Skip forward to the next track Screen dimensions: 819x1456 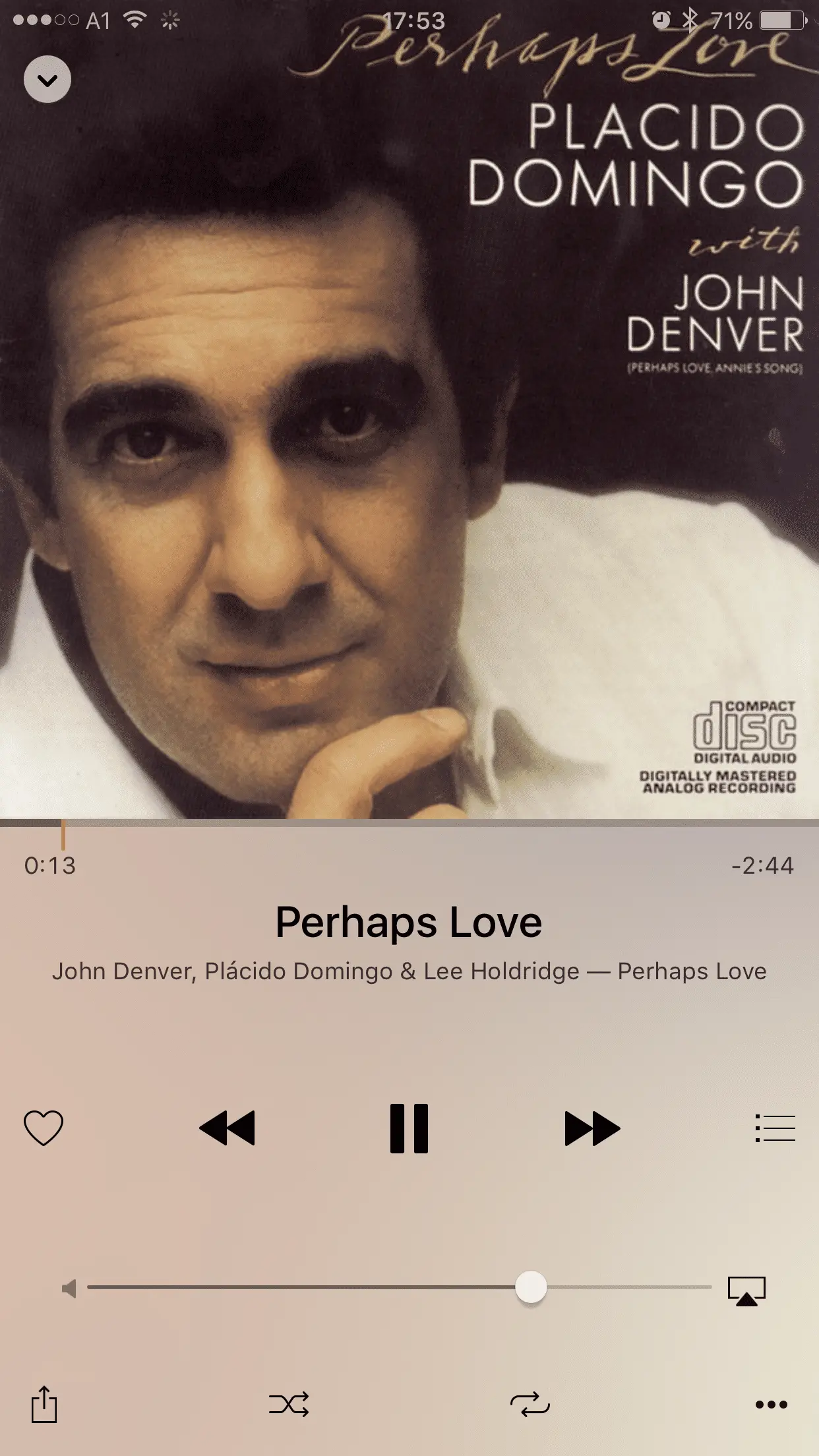pos(592,1128)
